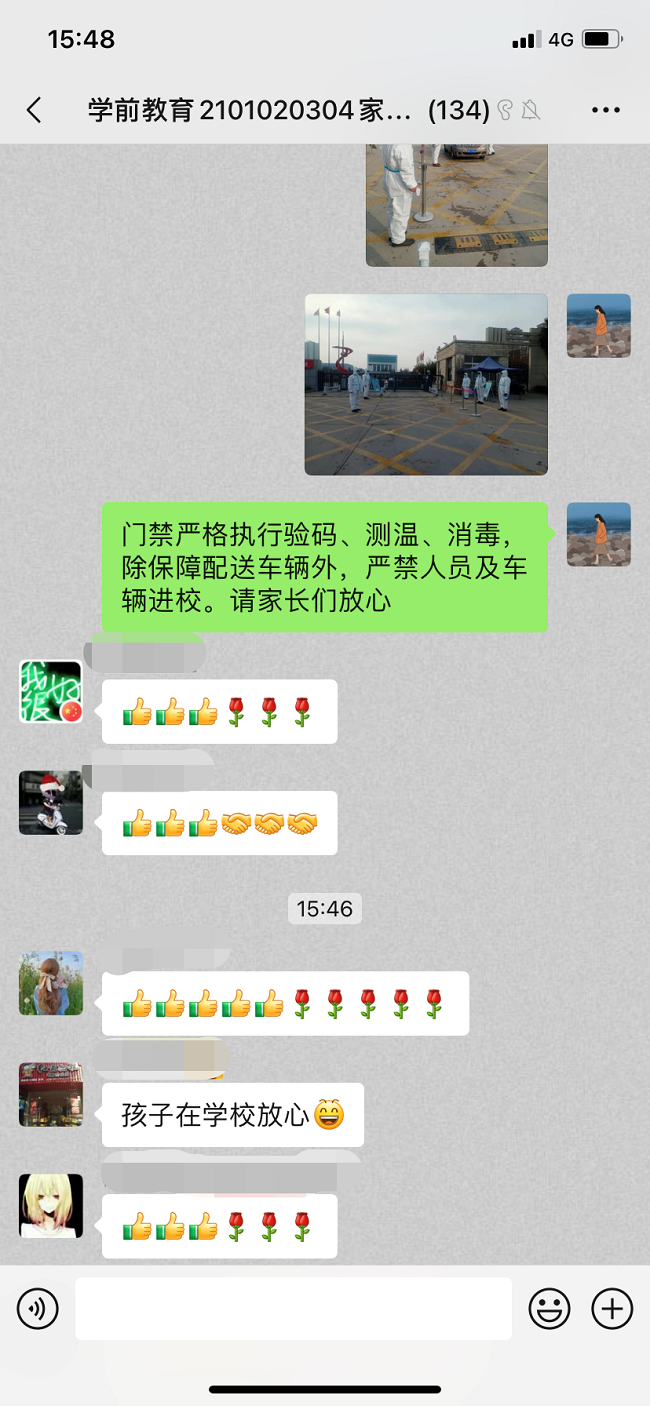Focus the message text field
Image resolution: width=650 pixels, height=1406 pixels.
click(293, 1308)
